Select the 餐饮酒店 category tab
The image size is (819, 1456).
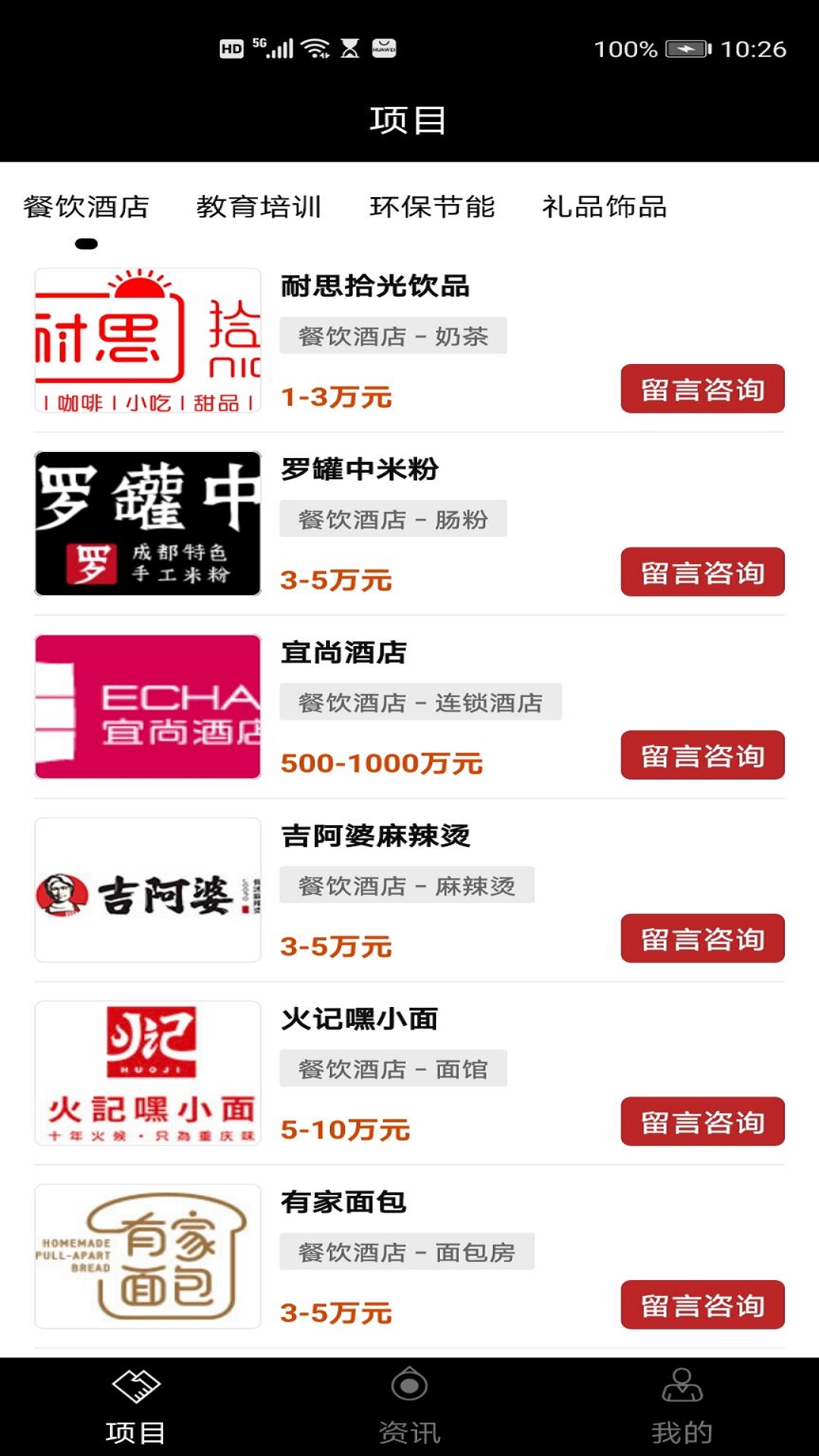pos(86,206)
